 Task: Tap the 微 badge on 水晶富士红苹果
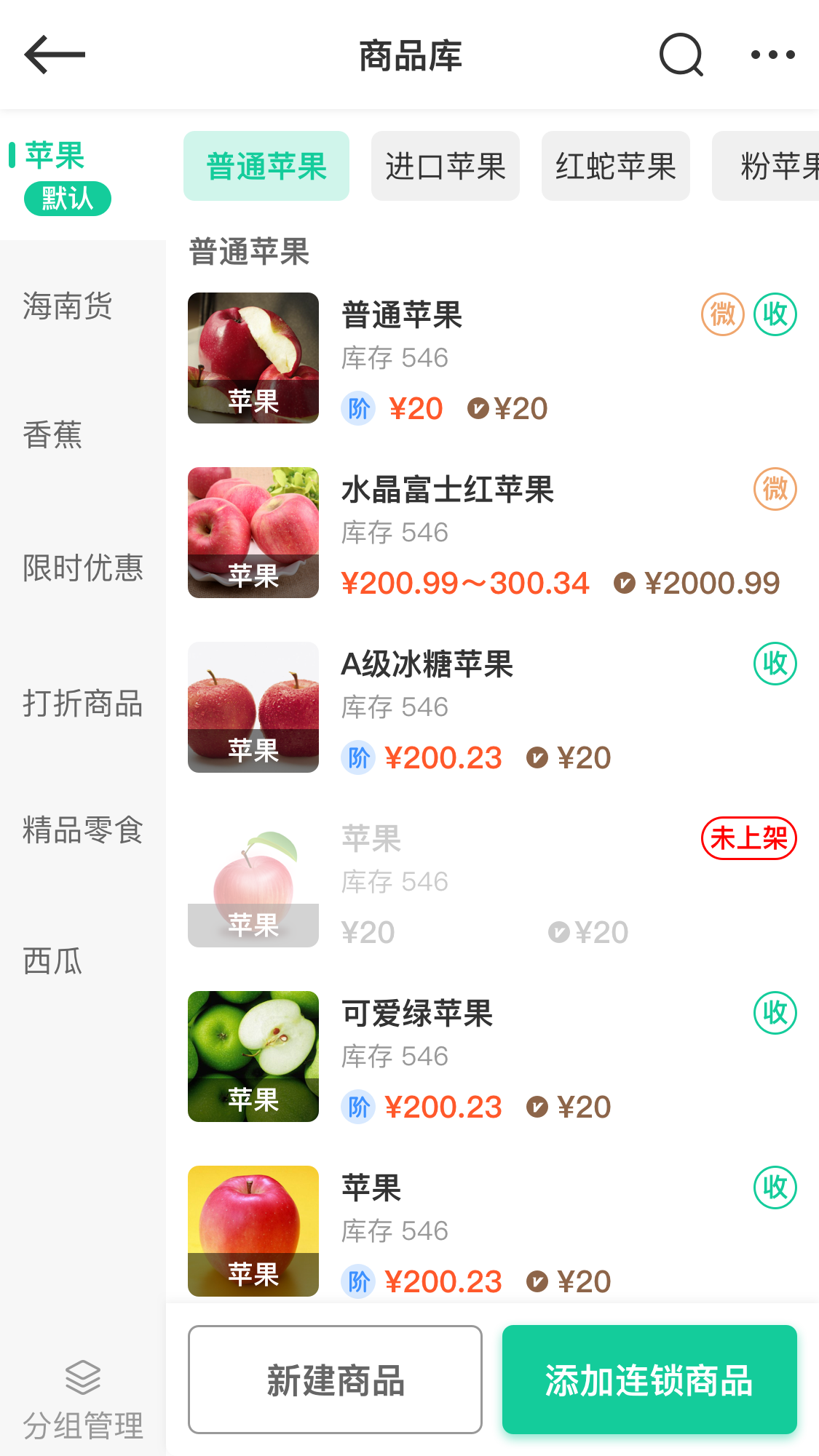click(775, 490)
